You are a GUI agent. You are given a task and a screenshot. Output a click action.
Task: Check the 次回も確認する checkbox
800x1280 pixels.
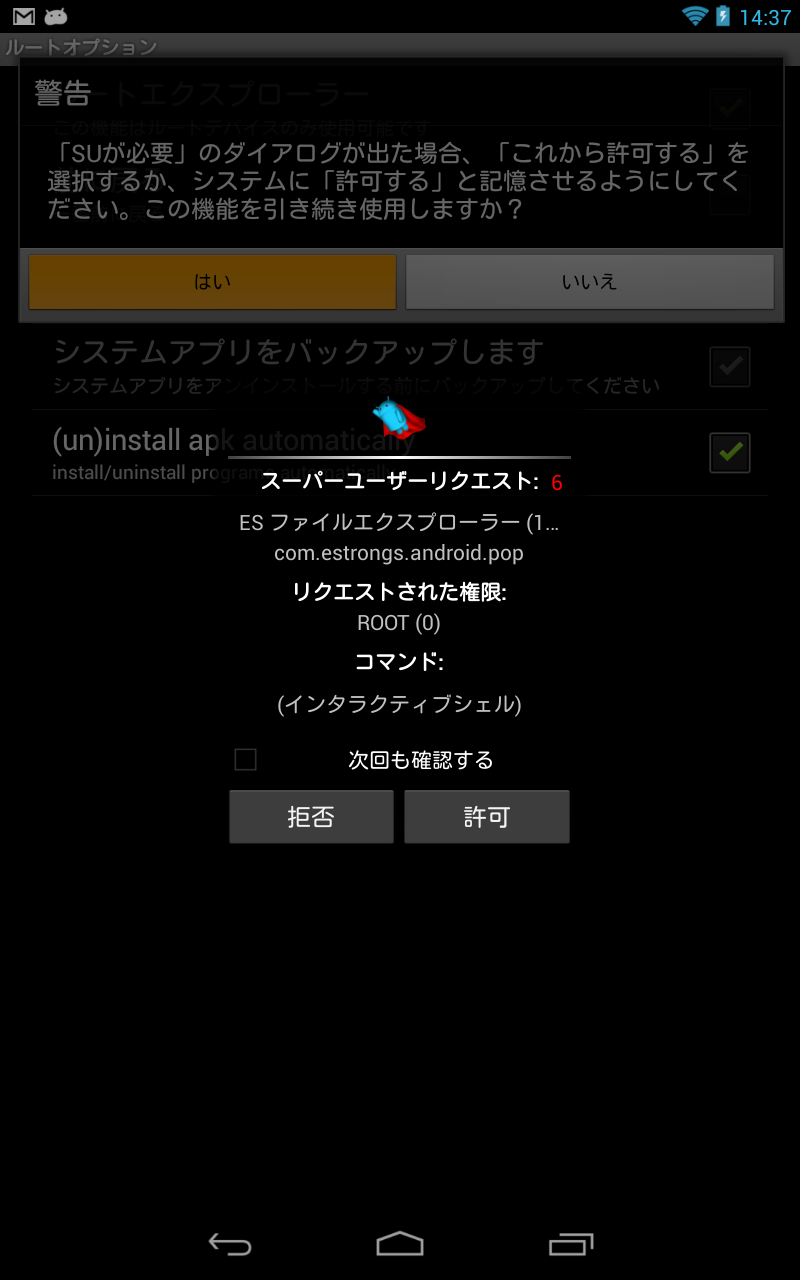(x=246, y=760)
